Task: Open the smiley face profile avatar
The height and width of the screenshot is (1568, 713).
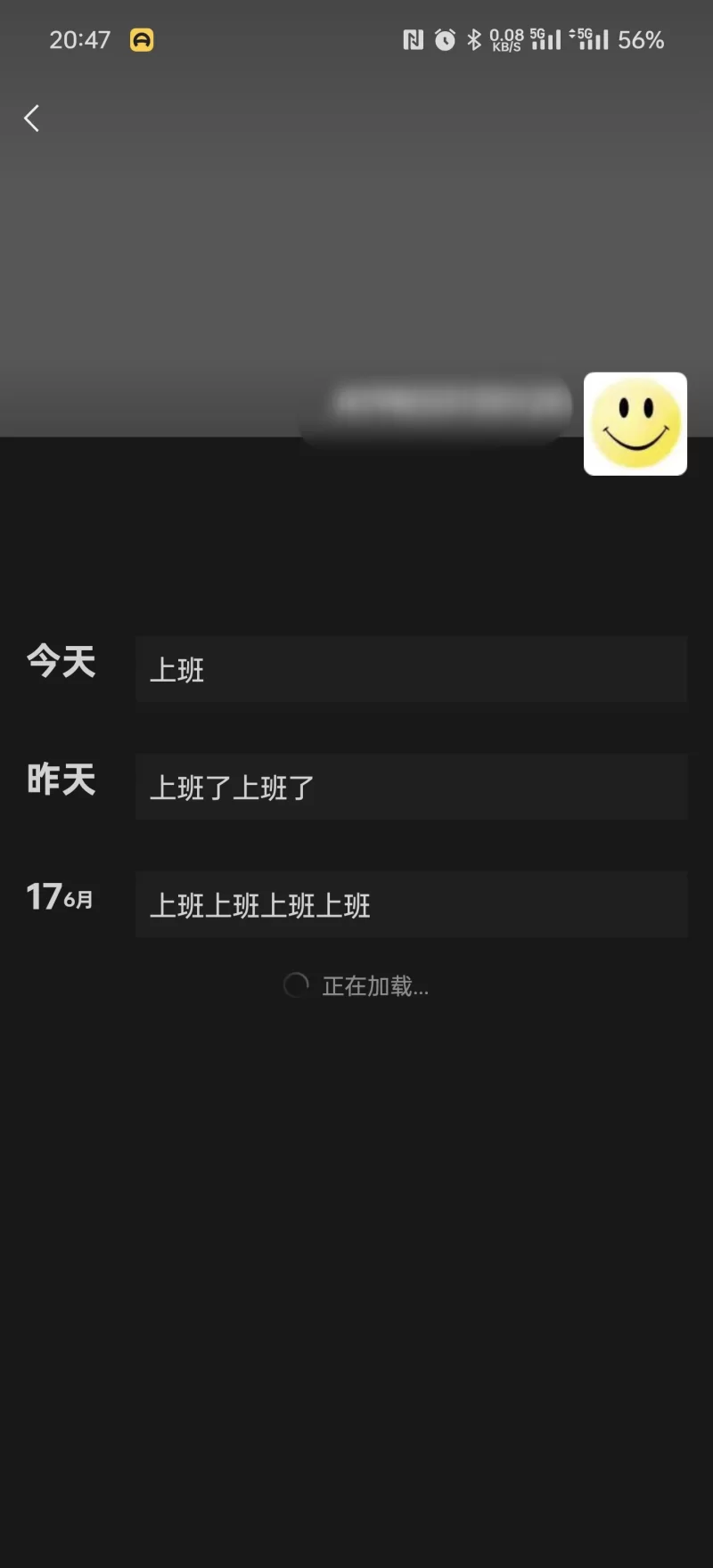Action: (635, 424)
